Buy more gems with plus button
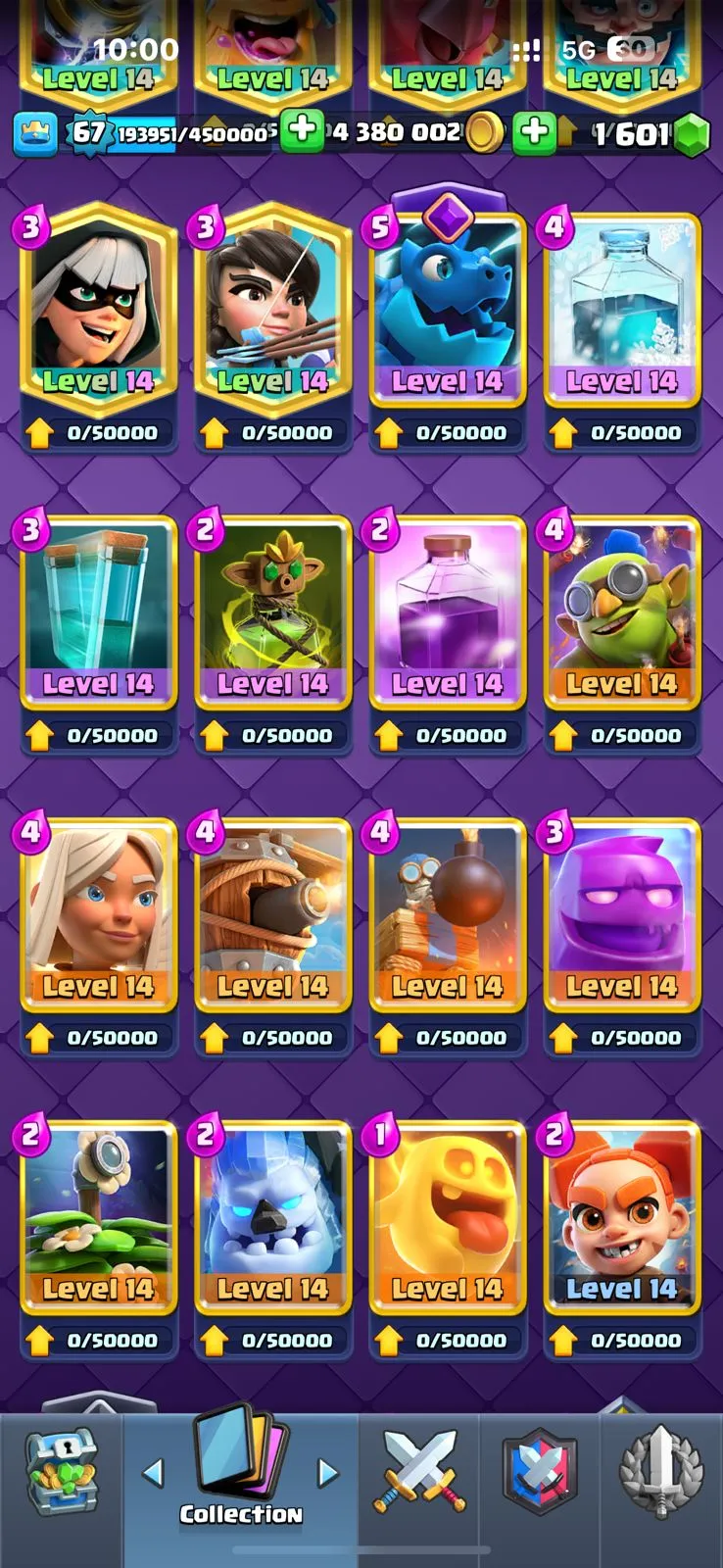The width and height of the screenshot is (723, 1568). [534, 131]
